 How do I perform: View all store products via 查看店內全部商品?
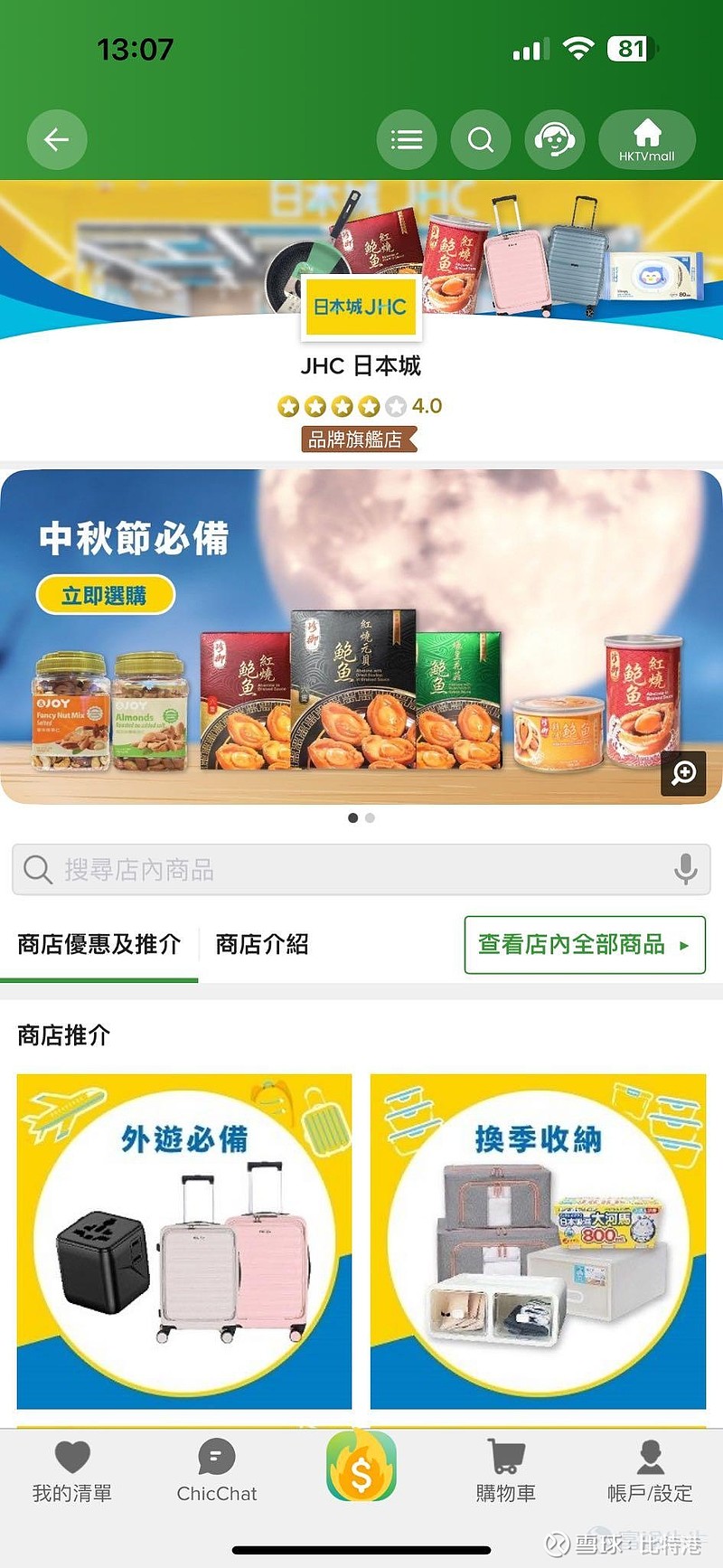pos(584,945)
